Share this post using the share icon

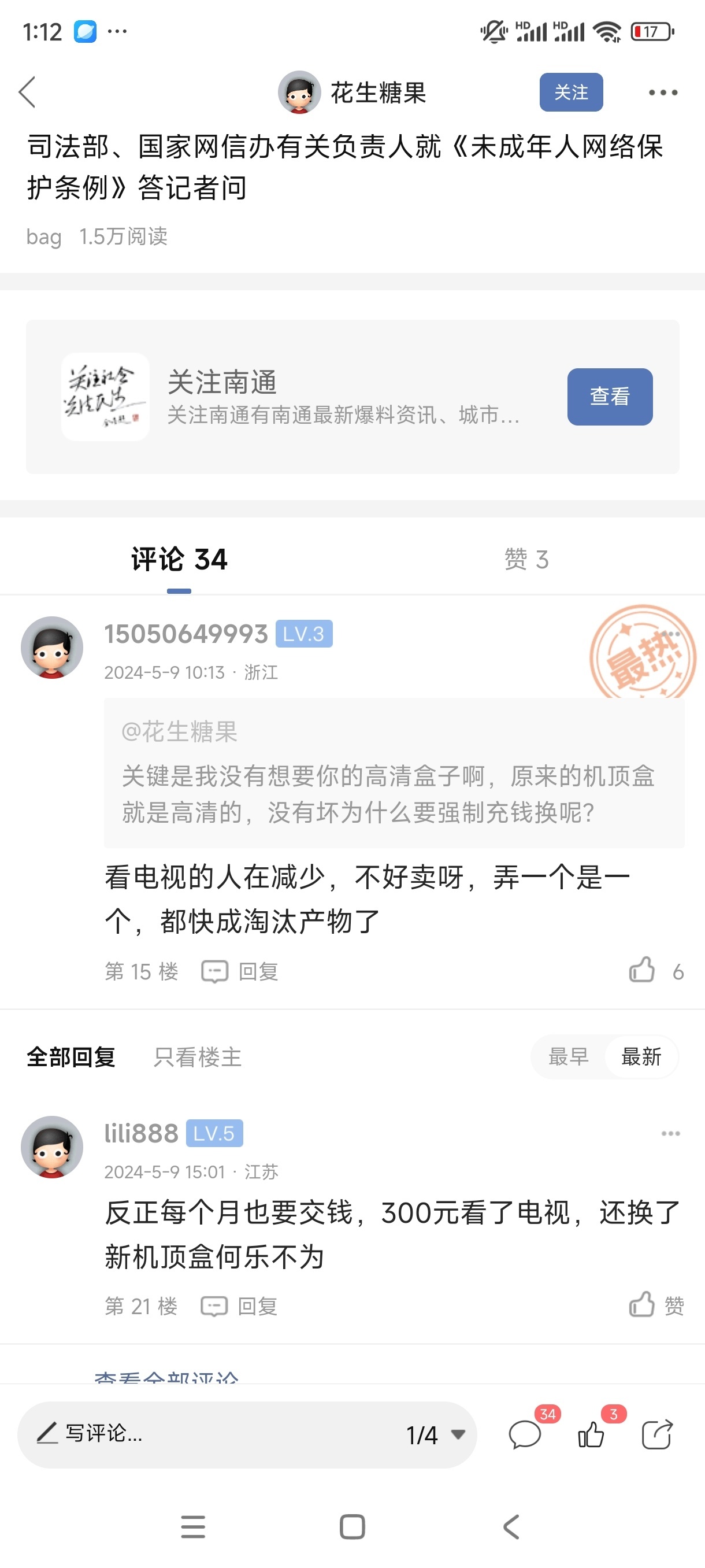coord(658,1434)
